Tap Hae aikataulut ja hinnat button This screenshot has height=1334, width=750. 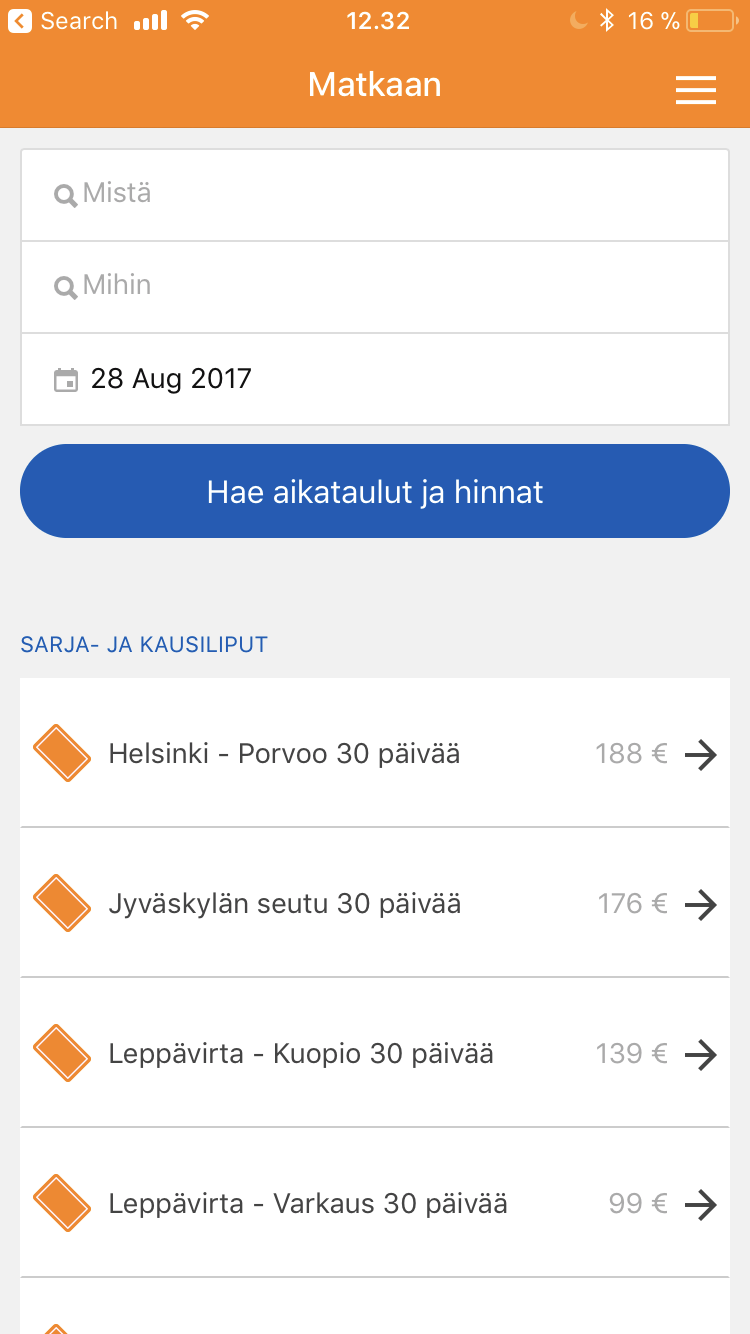375,491
